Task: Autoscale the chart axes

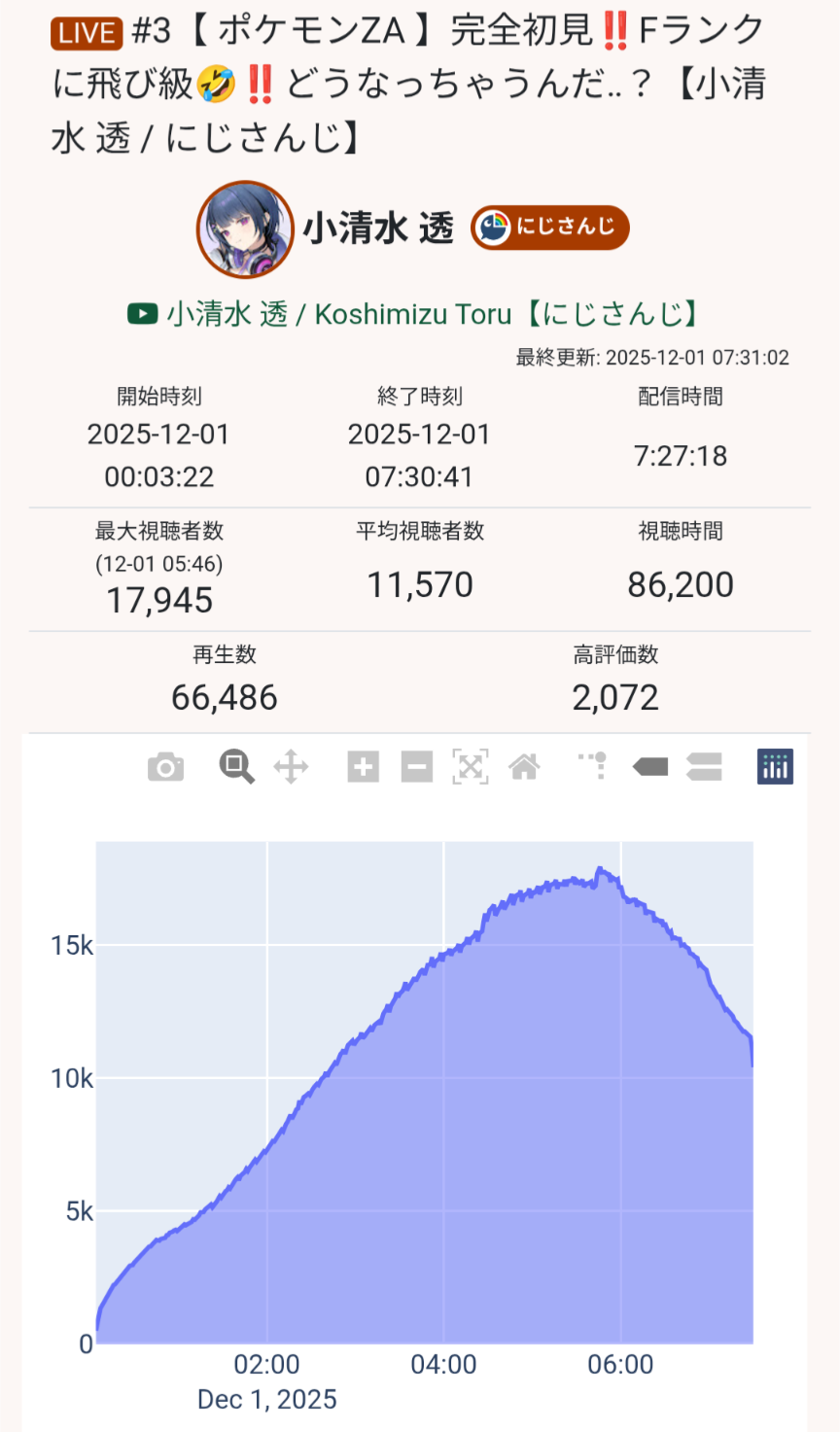Action: (x=471, y=767)
